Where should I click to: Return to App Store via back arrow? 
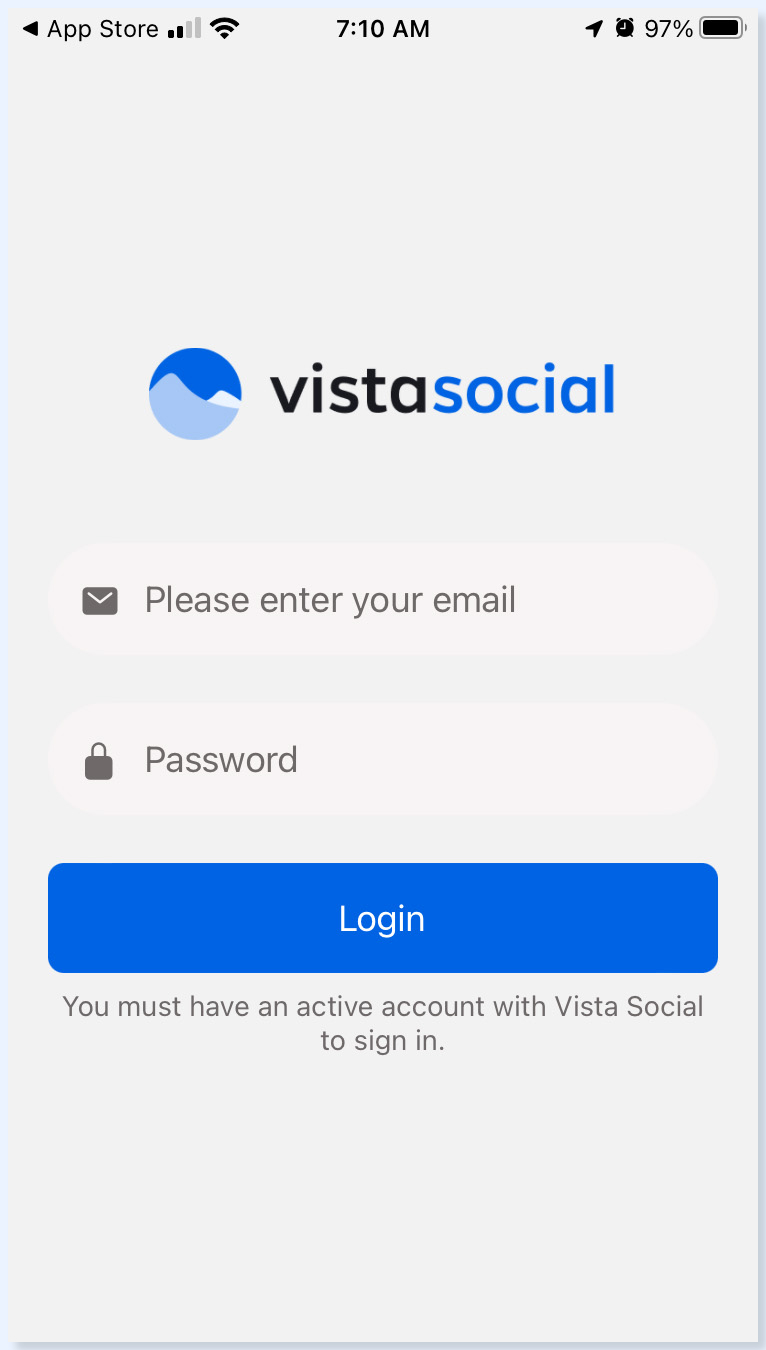click(89, 29)
